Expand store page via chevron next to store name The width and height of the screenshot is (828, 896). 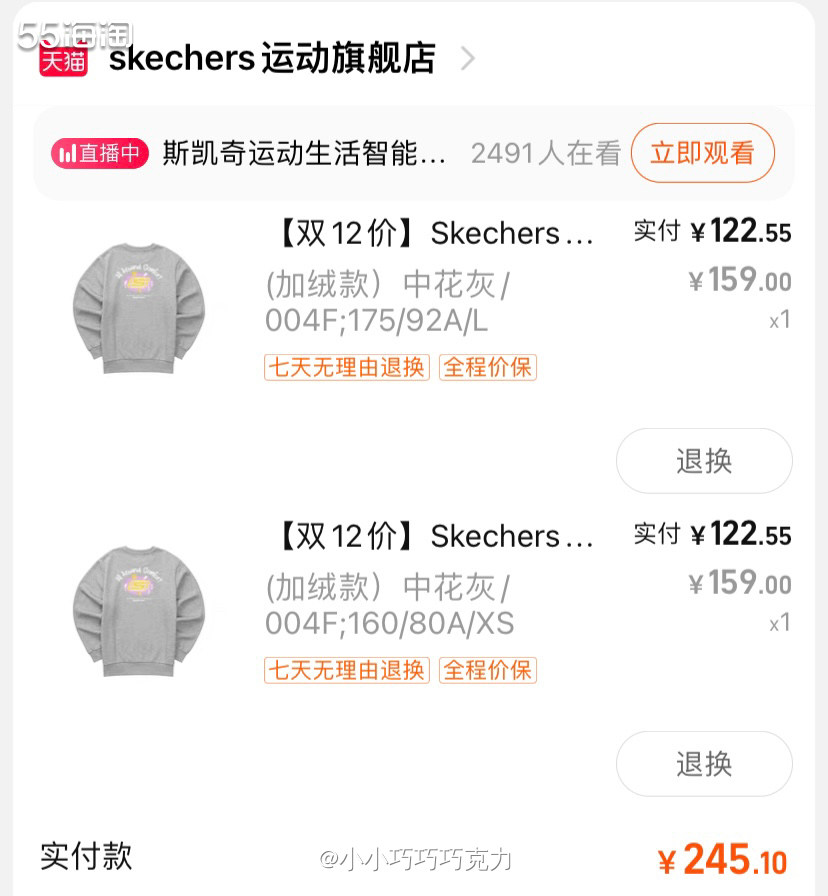(x=466, y=60)
